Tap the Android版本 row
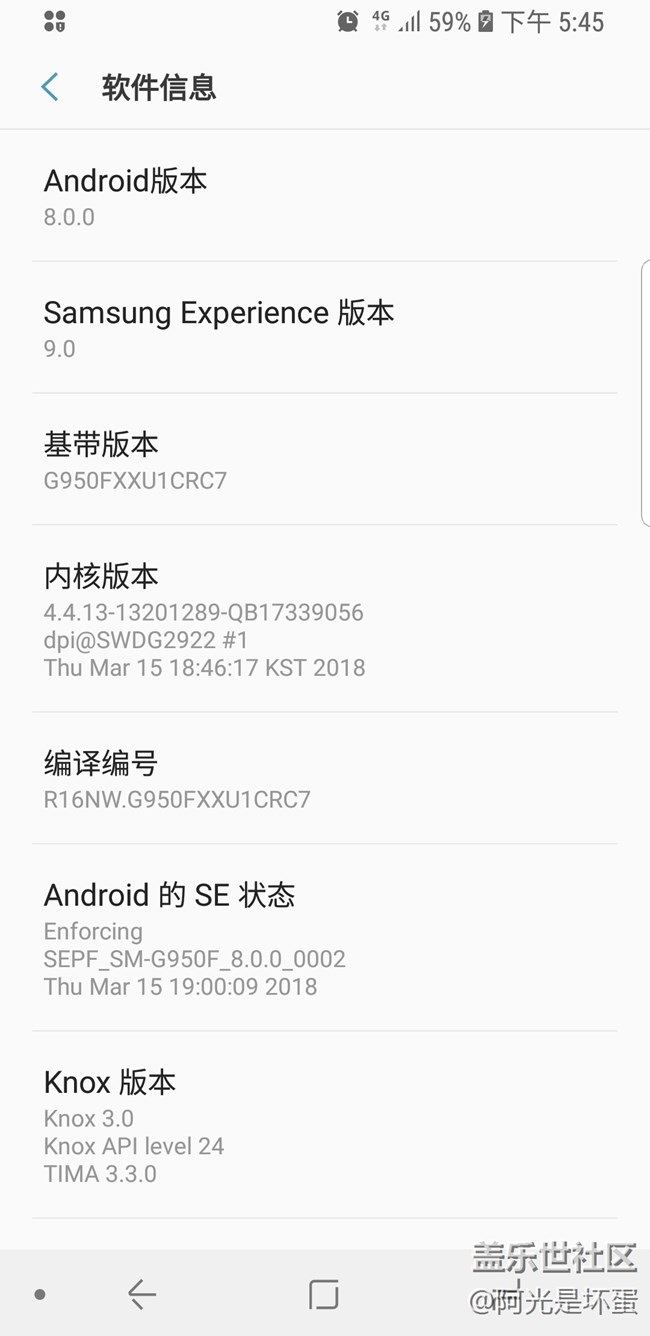Screen dimensions: 650x1336 [x=325, y=196]
